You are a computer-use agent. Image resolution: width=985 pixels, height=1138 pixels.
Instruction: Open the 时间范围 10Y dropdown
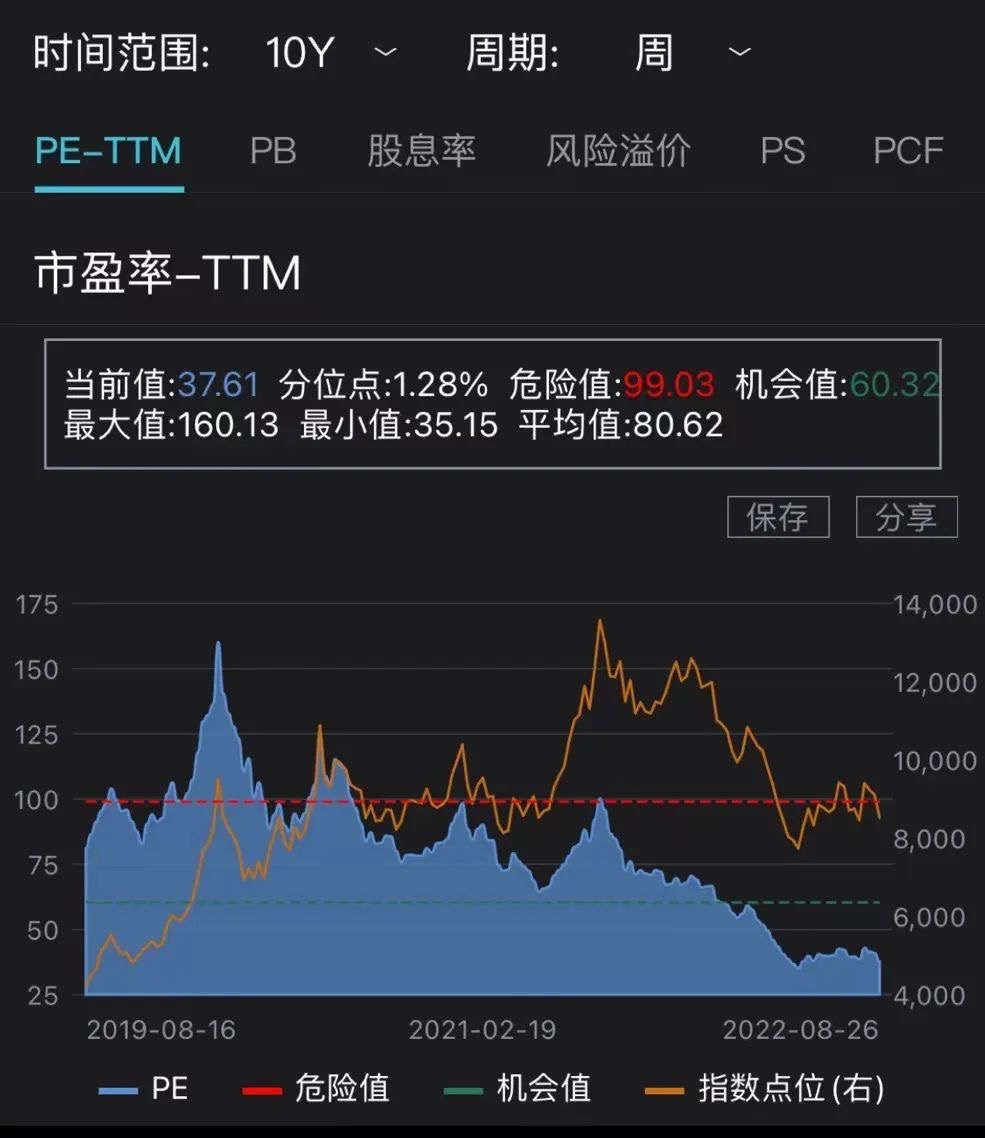(x=330, y=52)
